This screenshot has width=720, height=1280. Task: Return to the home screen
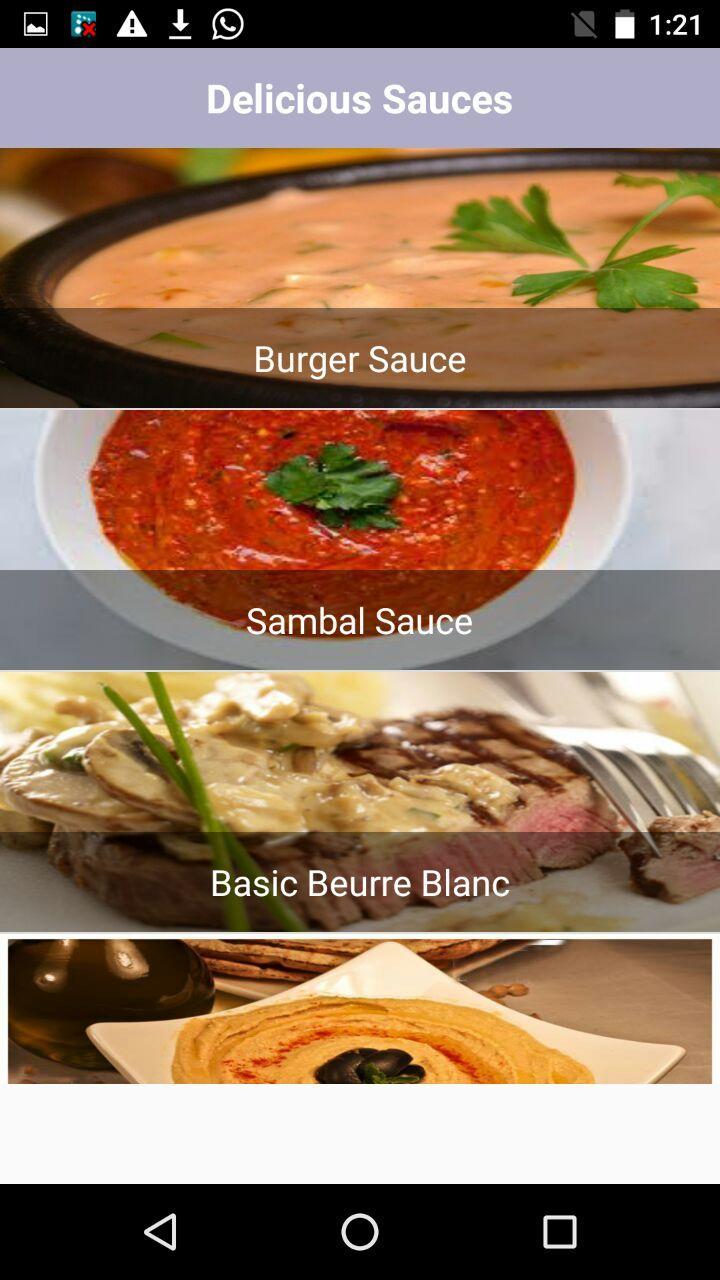(x=360, y=1232)
